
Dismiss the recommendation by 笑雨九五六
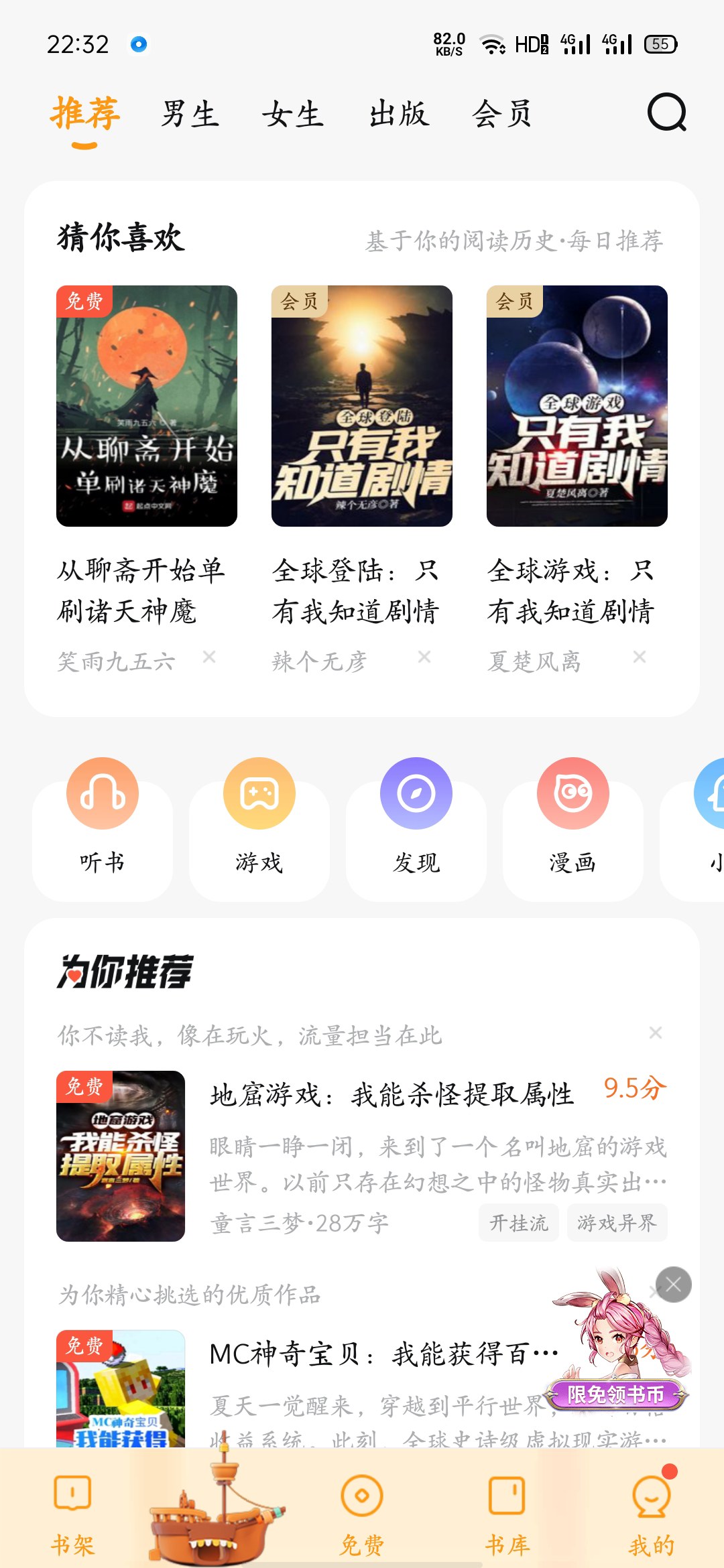pyautogui.click(x=209, y=657)
